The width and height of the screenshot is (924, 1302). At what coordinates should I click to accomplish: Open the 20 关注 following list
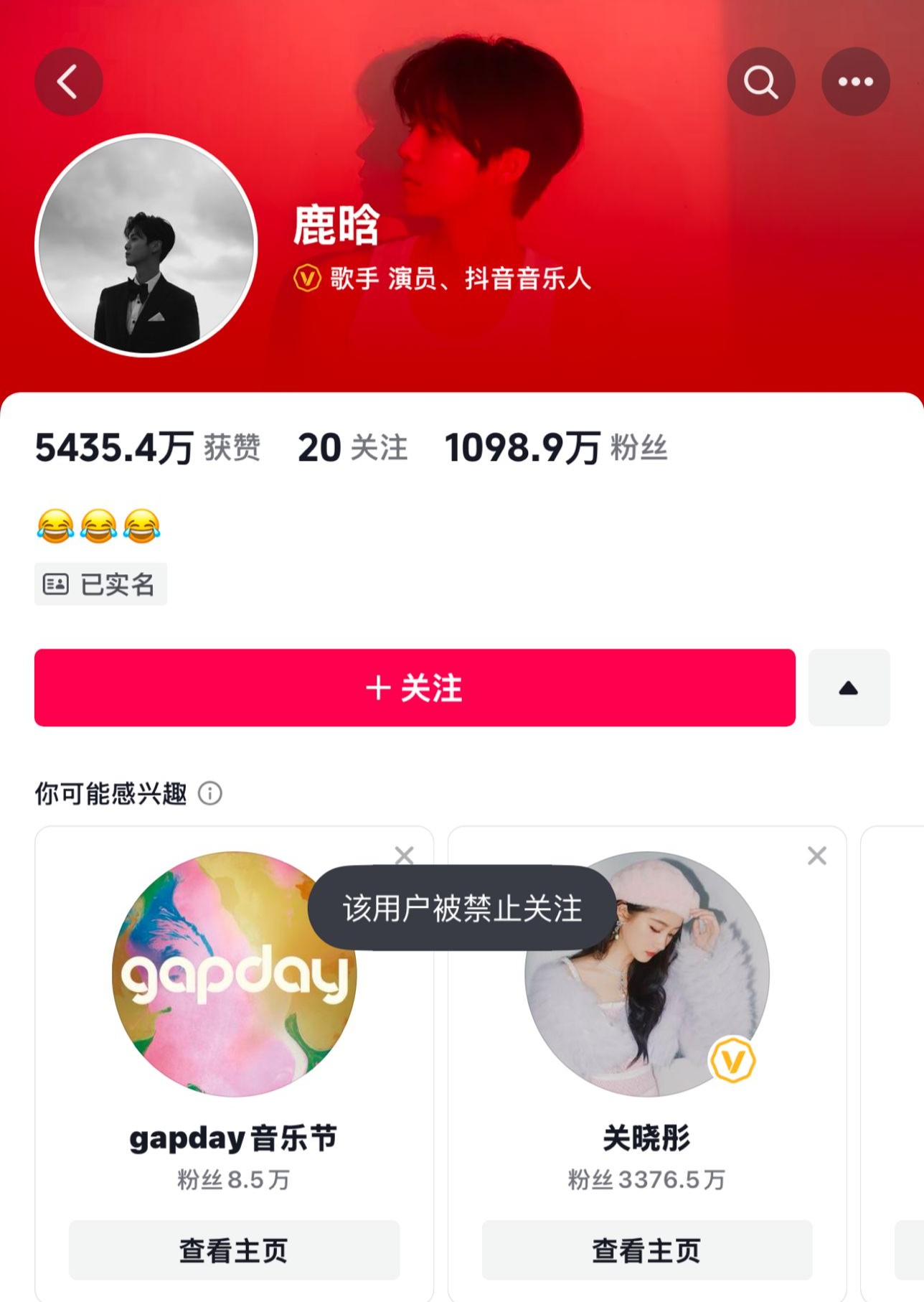click(x=352, y=448)
